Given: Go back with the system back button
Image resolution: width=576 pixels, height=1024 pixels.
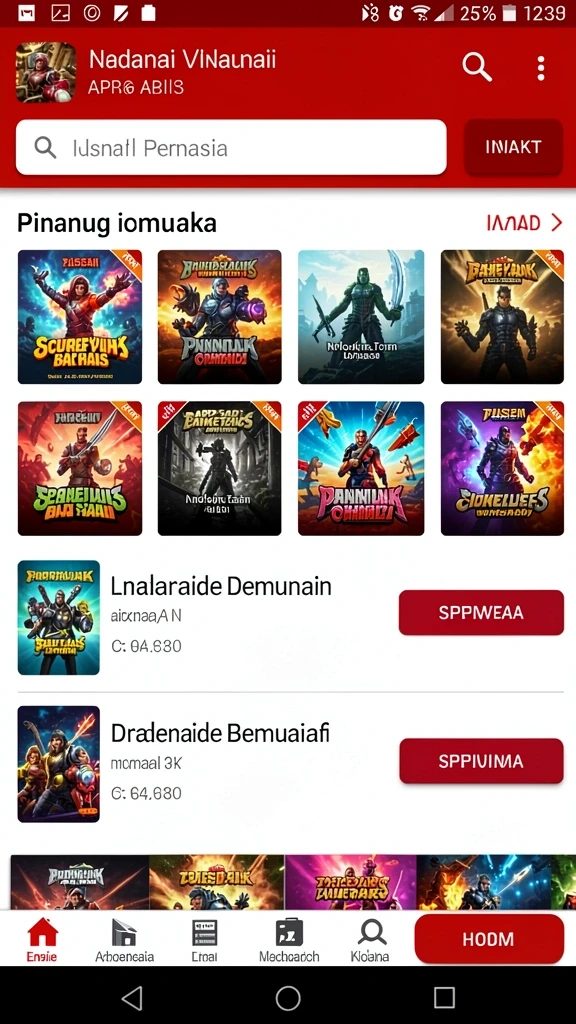Looking at the screenshot, I should (x=133, y=997).
